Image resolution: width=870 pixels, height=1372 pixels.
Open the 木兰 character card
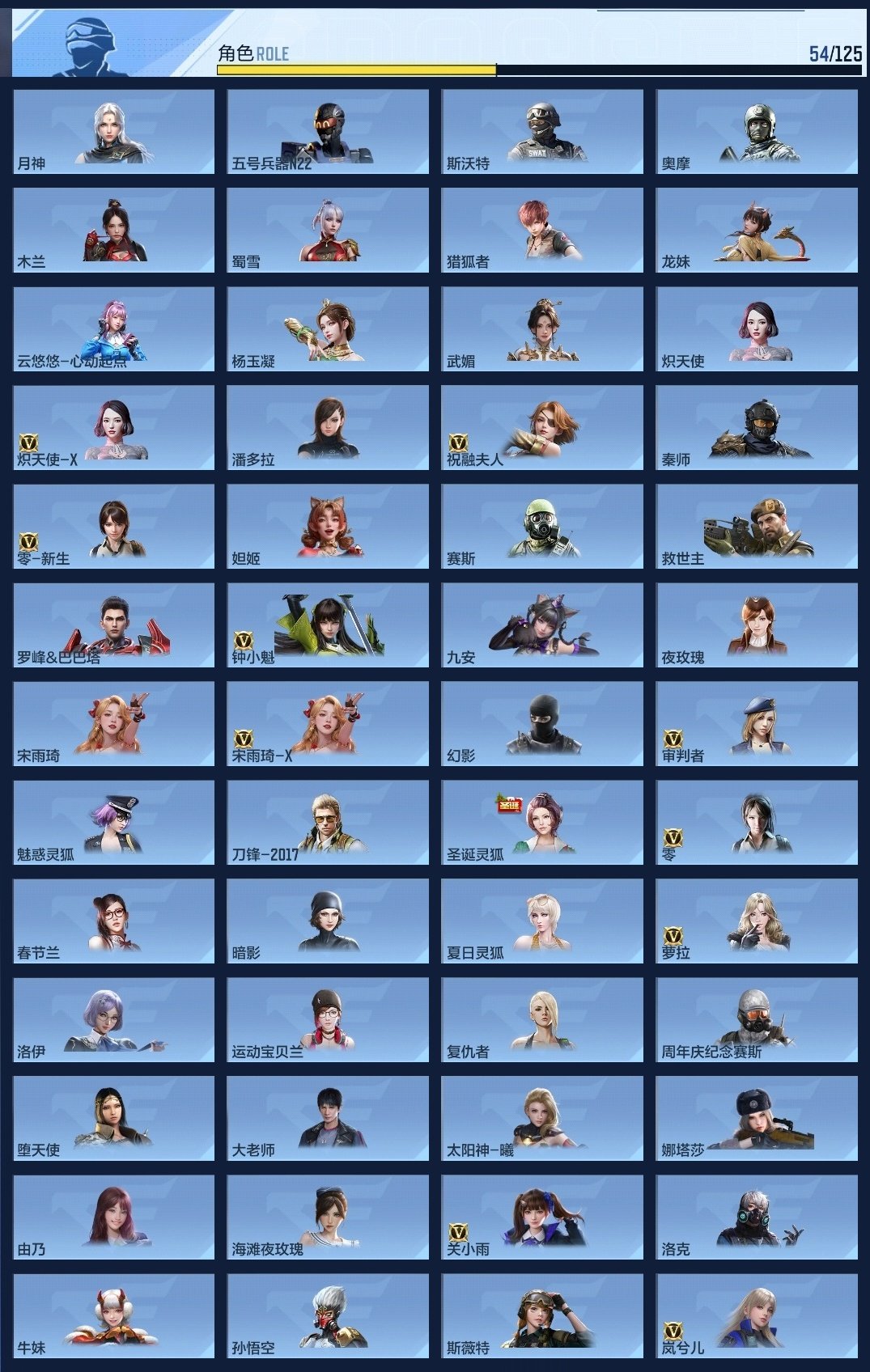pos(113,230)
